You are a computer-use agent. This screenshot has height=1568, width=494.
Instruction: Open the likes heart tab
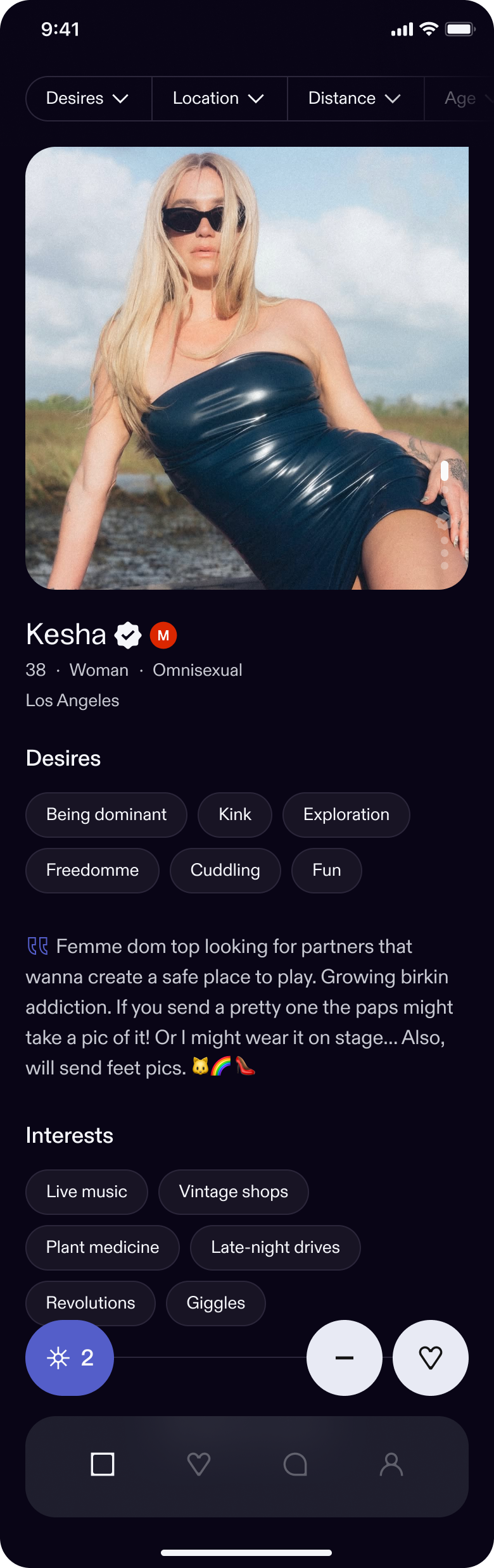click(x=199, y=1464)
